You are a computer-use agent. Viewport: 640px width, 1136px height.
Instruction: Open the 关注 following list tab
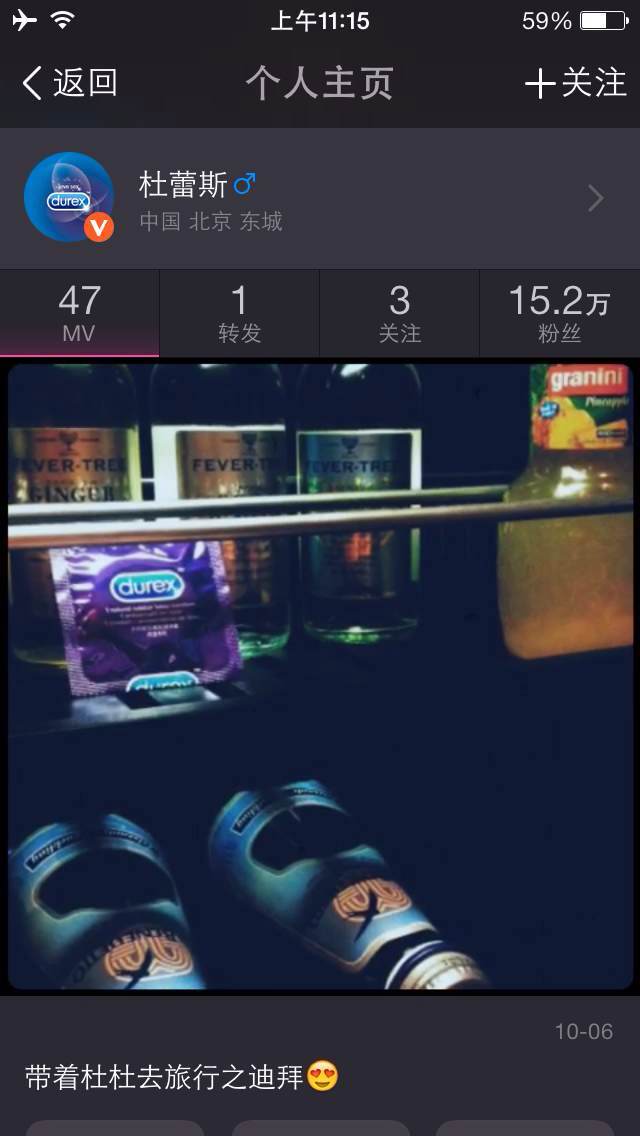(x=399, y=313)
